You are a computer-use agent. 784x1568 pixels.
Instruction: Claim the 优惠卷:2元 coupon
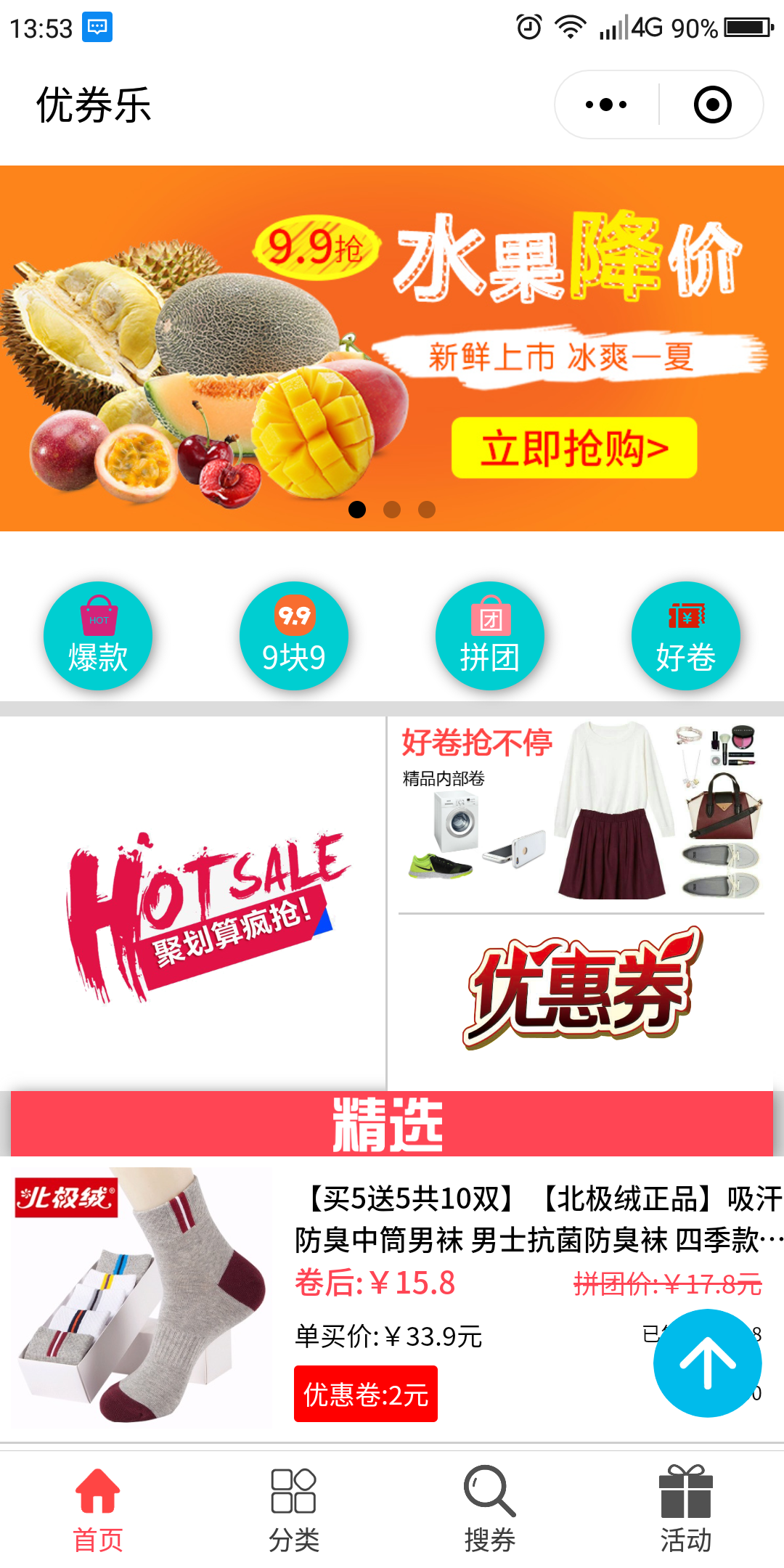tap(366, 1394)
